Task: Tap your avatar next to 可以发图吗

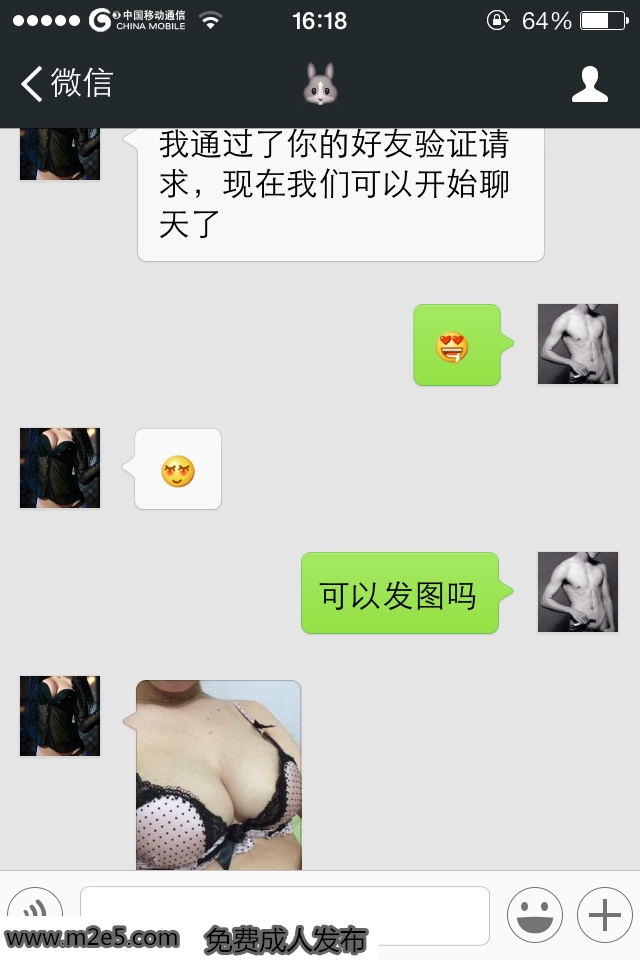Action: (578, 592)
